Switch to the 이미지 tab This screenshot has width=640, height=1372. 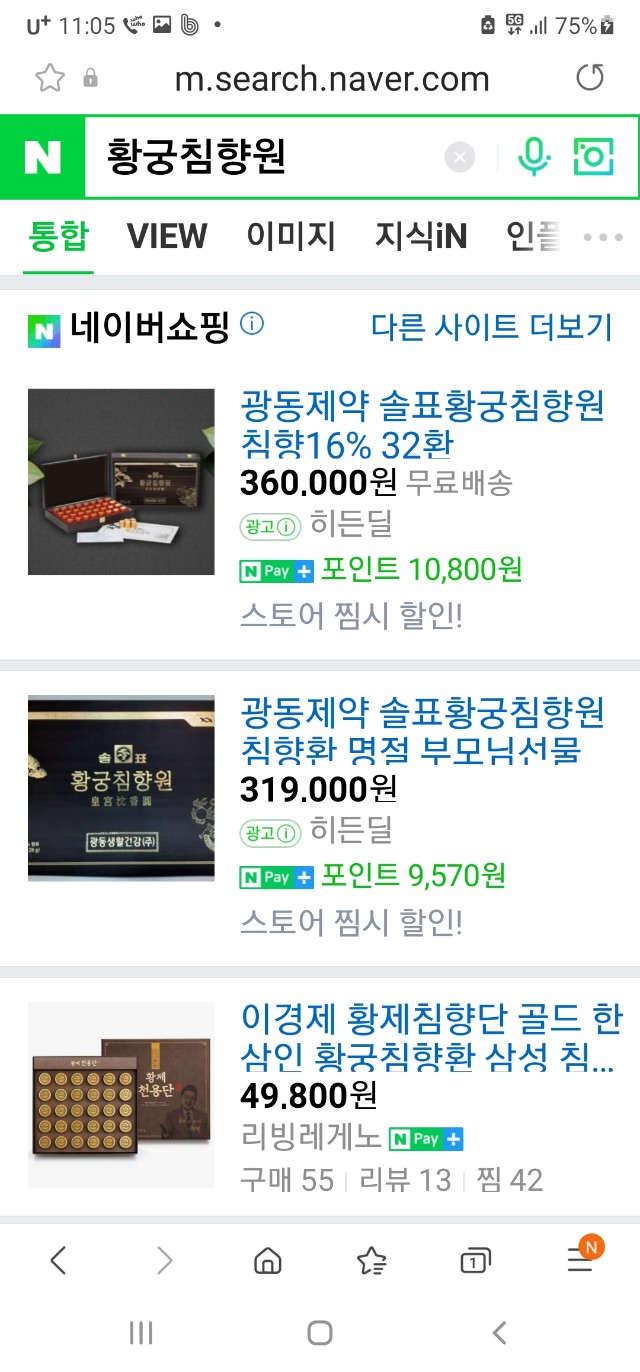coord(291,236)
